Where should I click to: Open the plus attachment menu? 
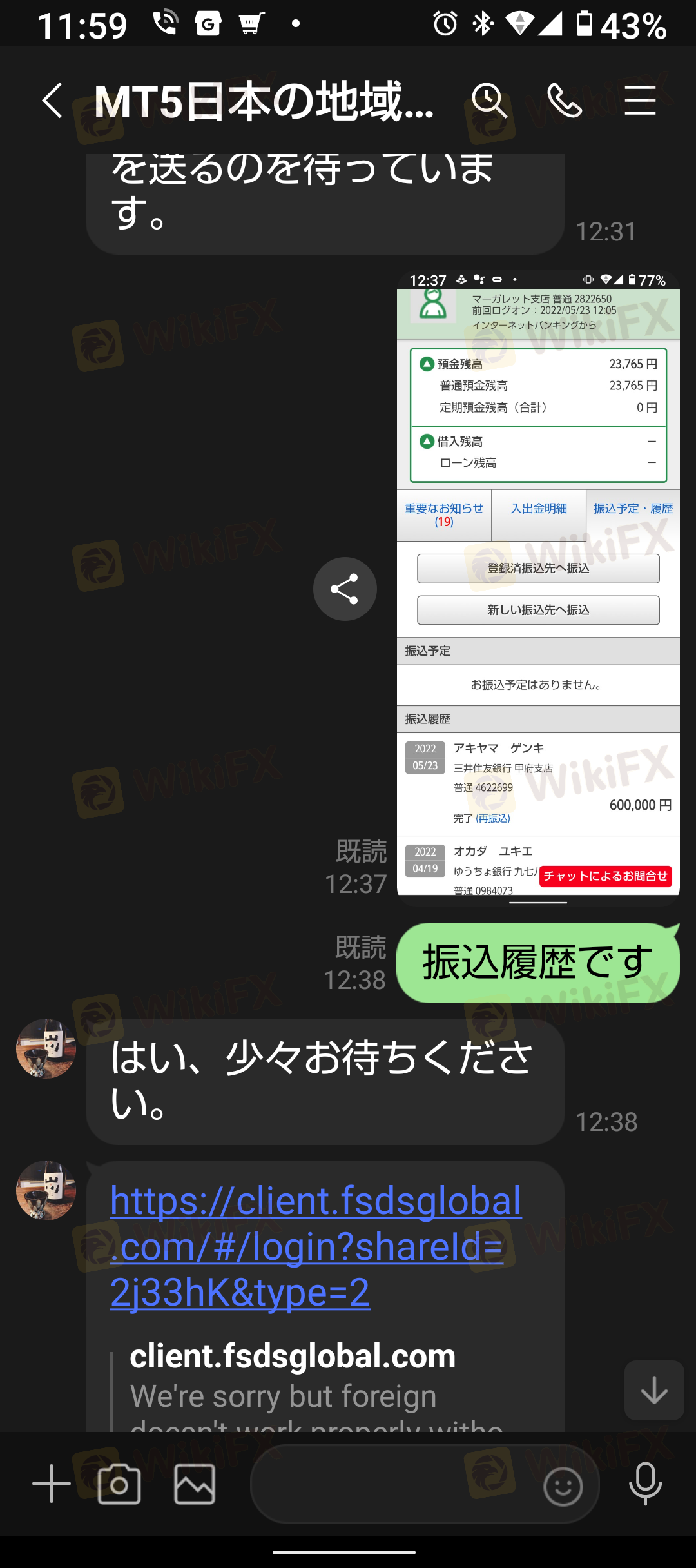click(52, 1484)
